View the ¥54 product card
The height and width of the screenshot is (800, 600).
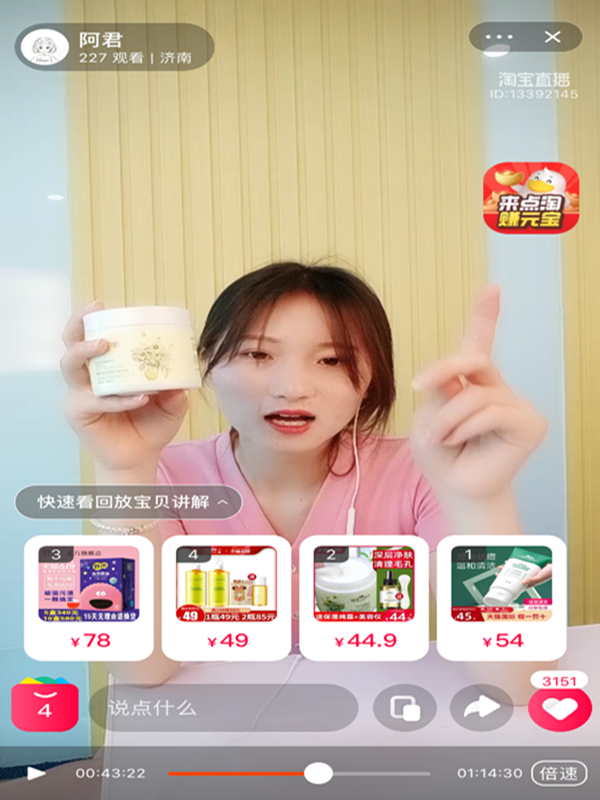[x=501, y=598]
